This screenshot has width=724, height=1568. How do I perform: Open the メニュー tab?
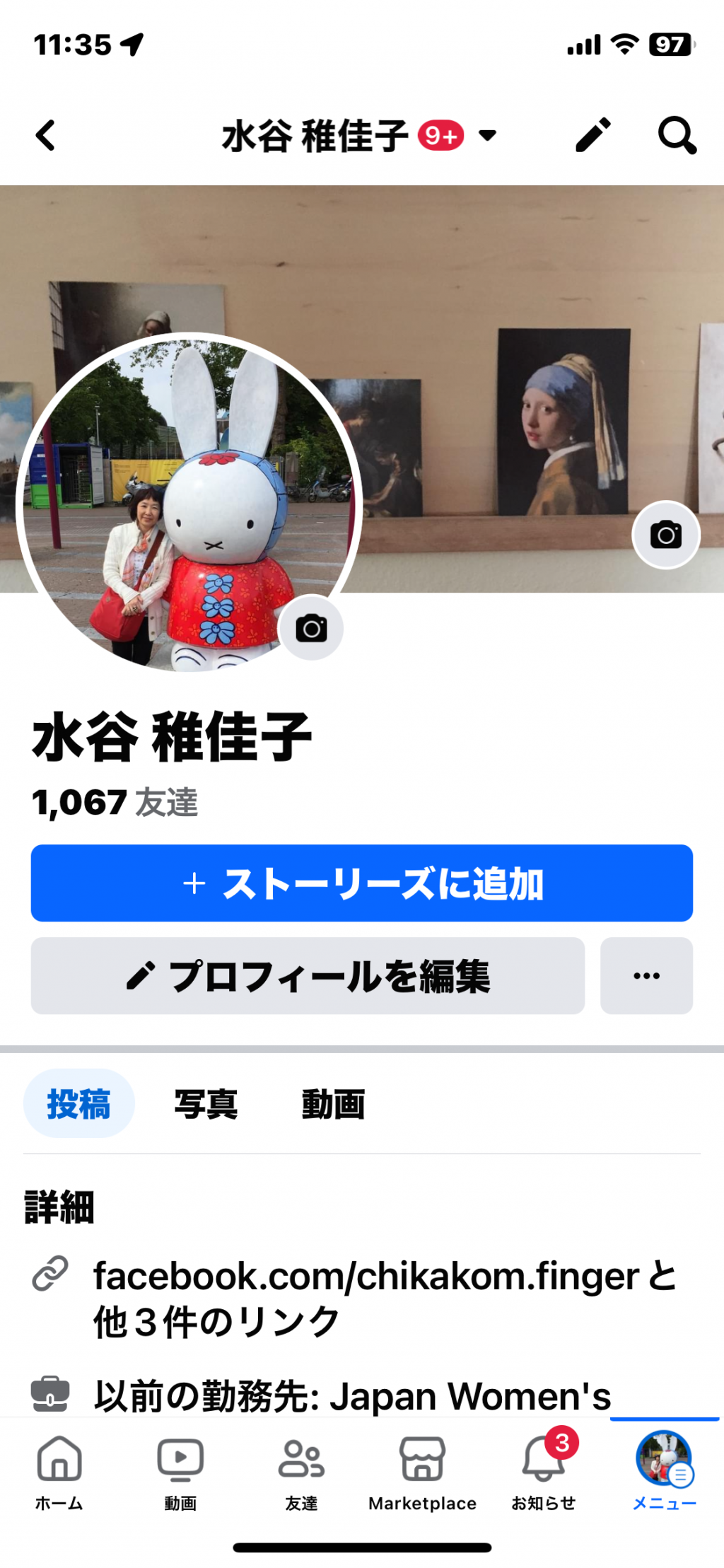coord(664,1472)
